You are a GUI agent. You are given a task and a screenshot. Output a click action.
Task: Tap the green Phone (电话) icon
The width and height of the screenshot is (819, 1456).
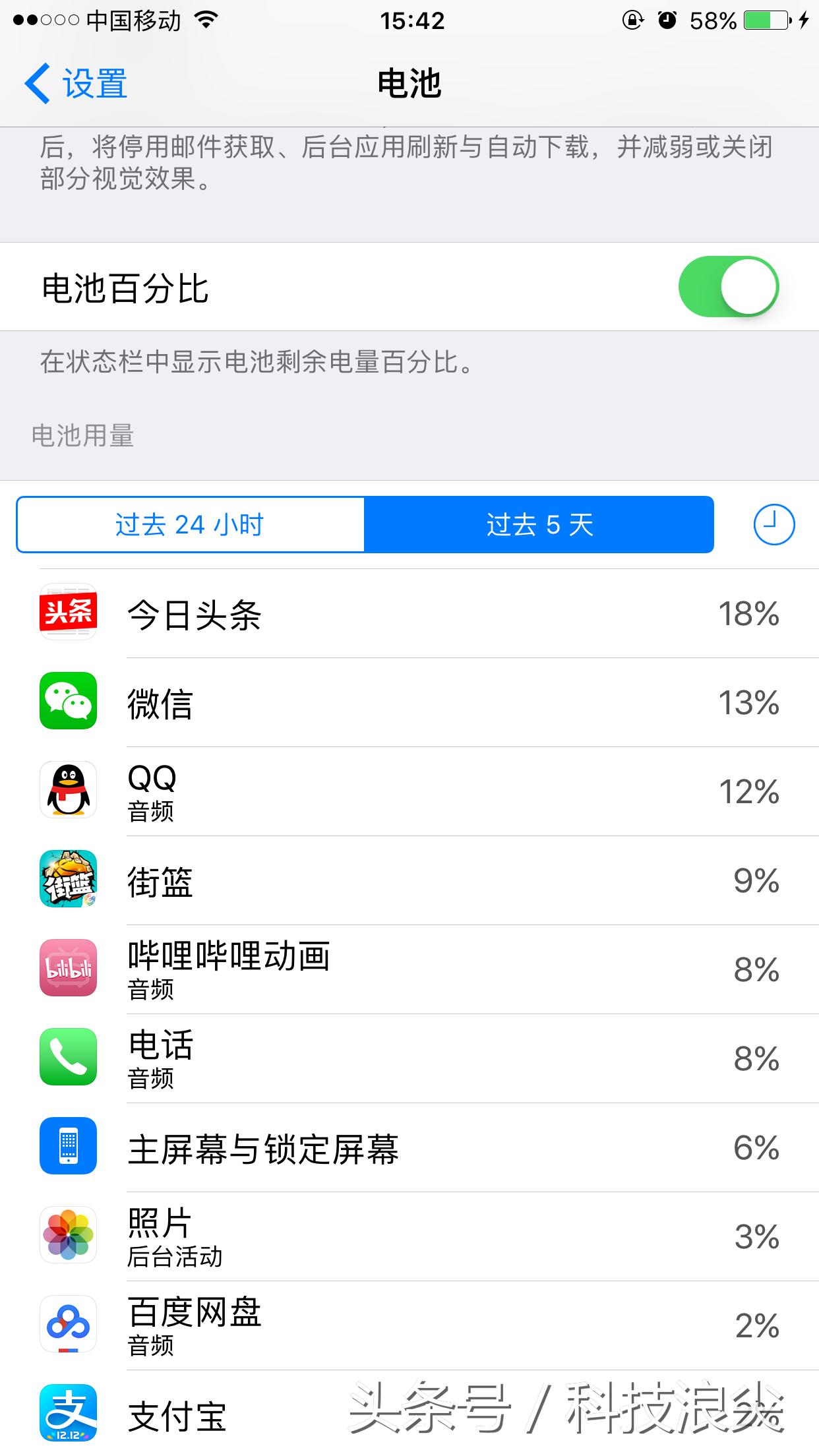[x=68, y=1058]
